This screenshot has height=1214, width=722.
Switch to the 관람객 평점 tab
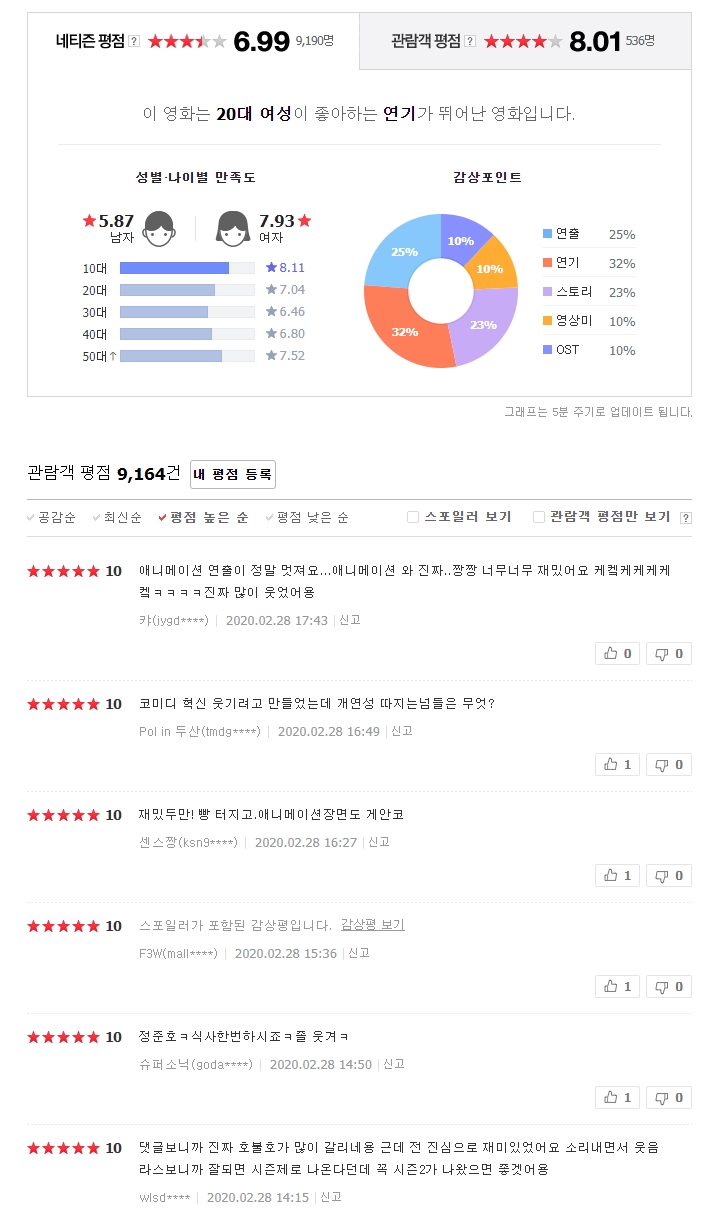524,41
